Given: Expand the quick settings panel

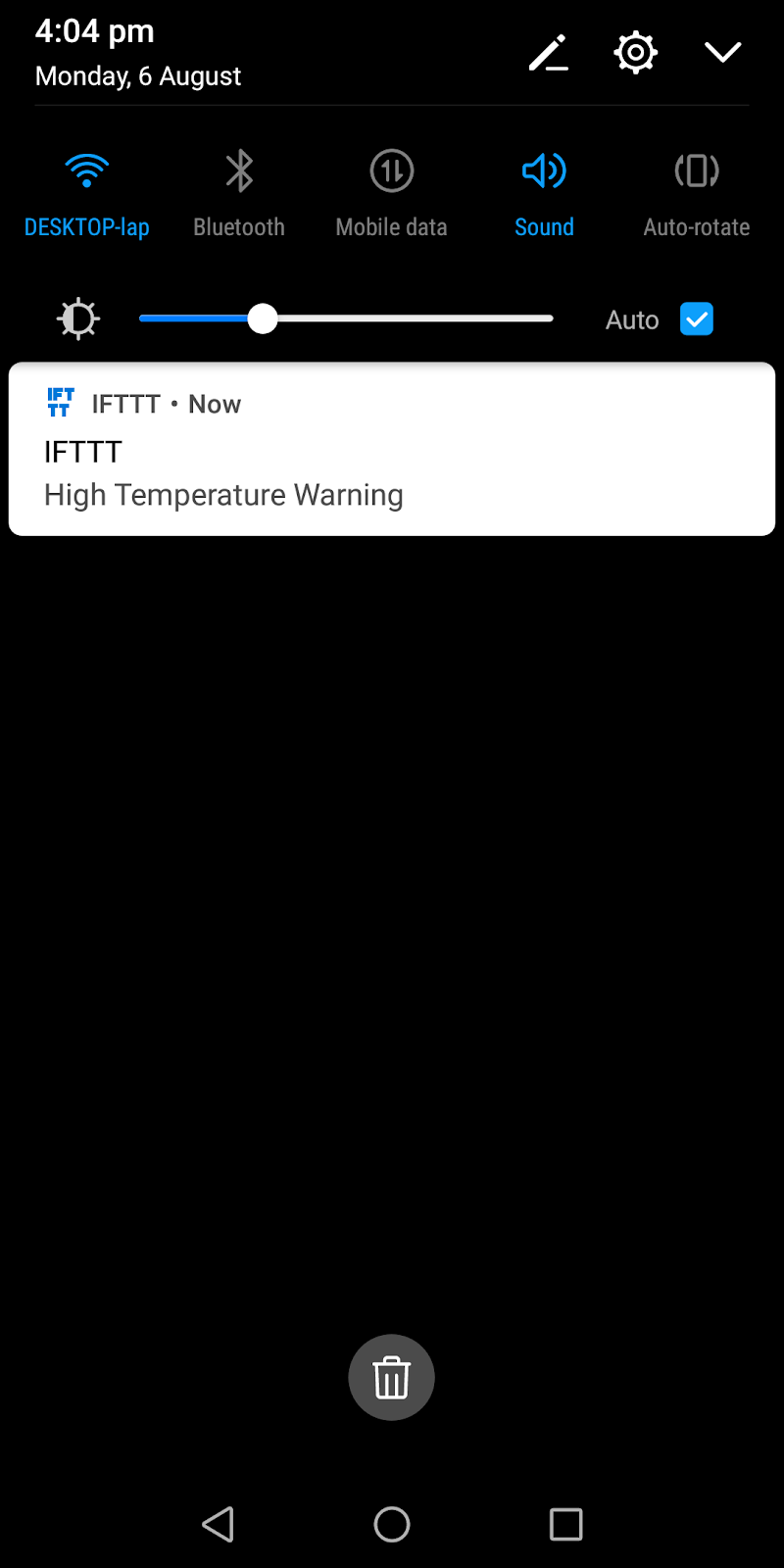Looking at the screenshot, I should click(x=722, y=53).
